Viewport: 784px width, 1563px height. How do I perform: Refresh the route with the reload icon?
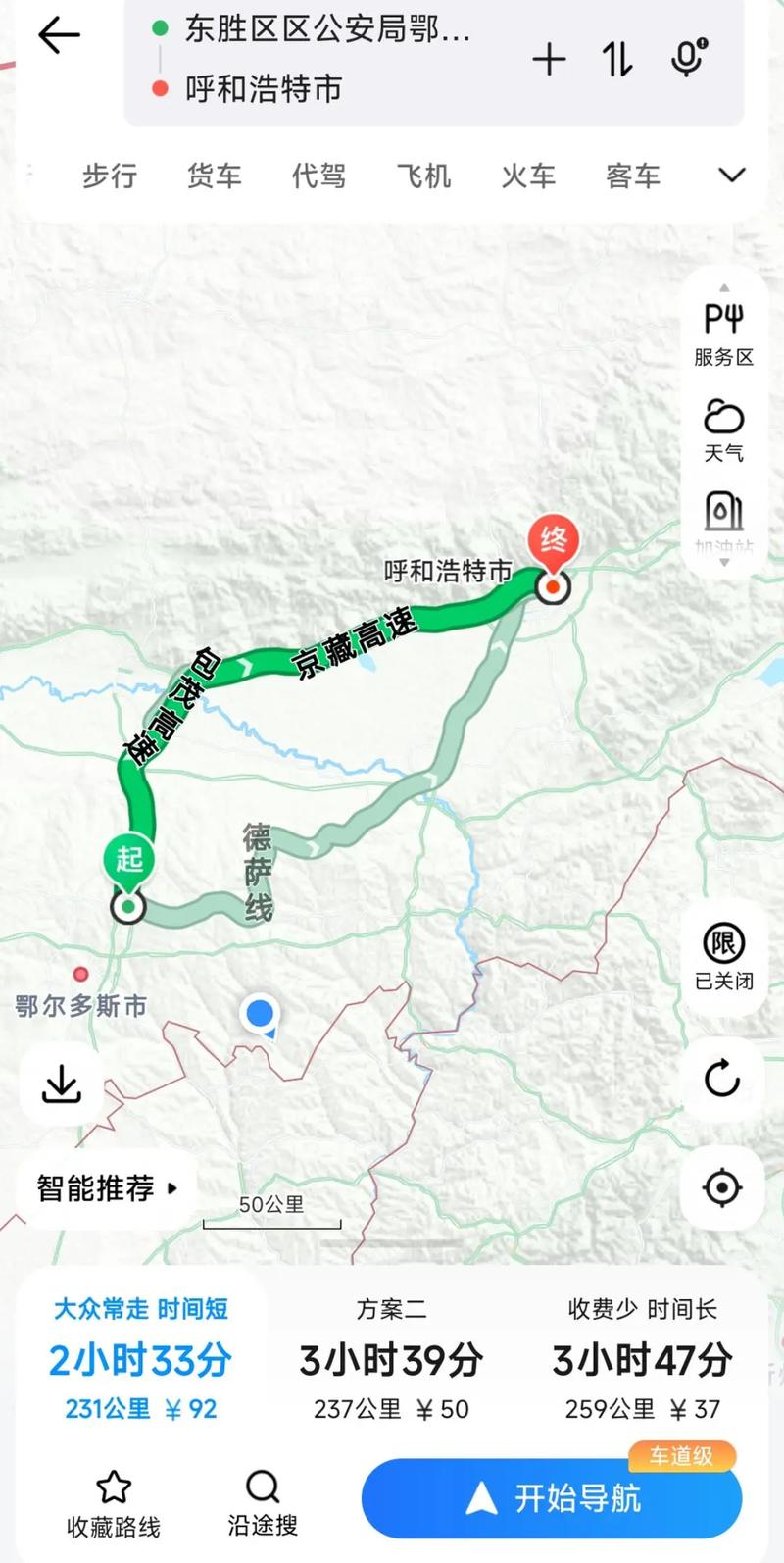point(723,1081)
